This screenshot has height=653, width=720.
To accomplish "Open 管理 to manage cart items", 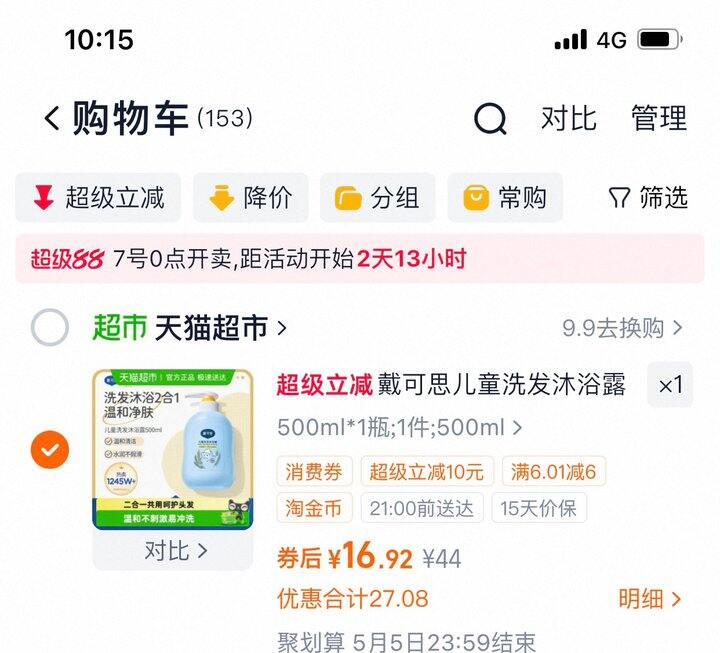I will point(659,118).
